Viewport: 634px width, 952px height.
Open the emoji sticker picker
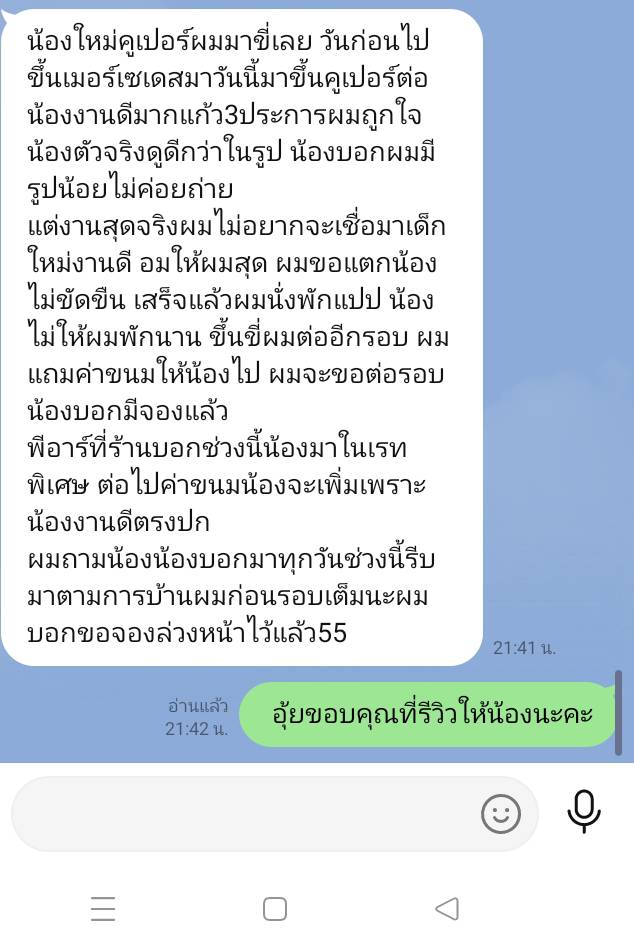click(501, 814)
